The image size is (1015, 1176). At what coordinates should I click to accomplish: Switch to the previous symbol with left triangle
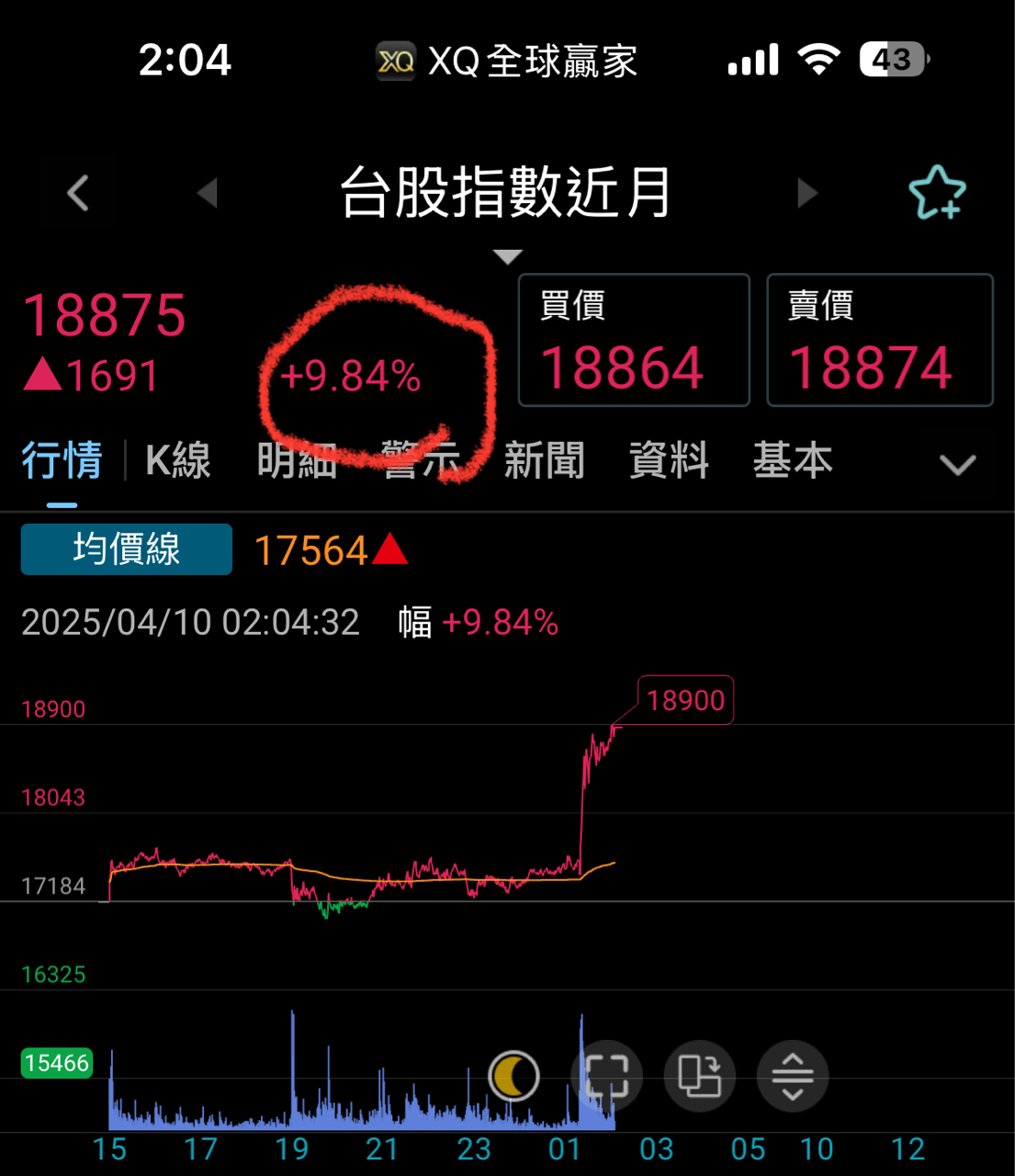208,193
